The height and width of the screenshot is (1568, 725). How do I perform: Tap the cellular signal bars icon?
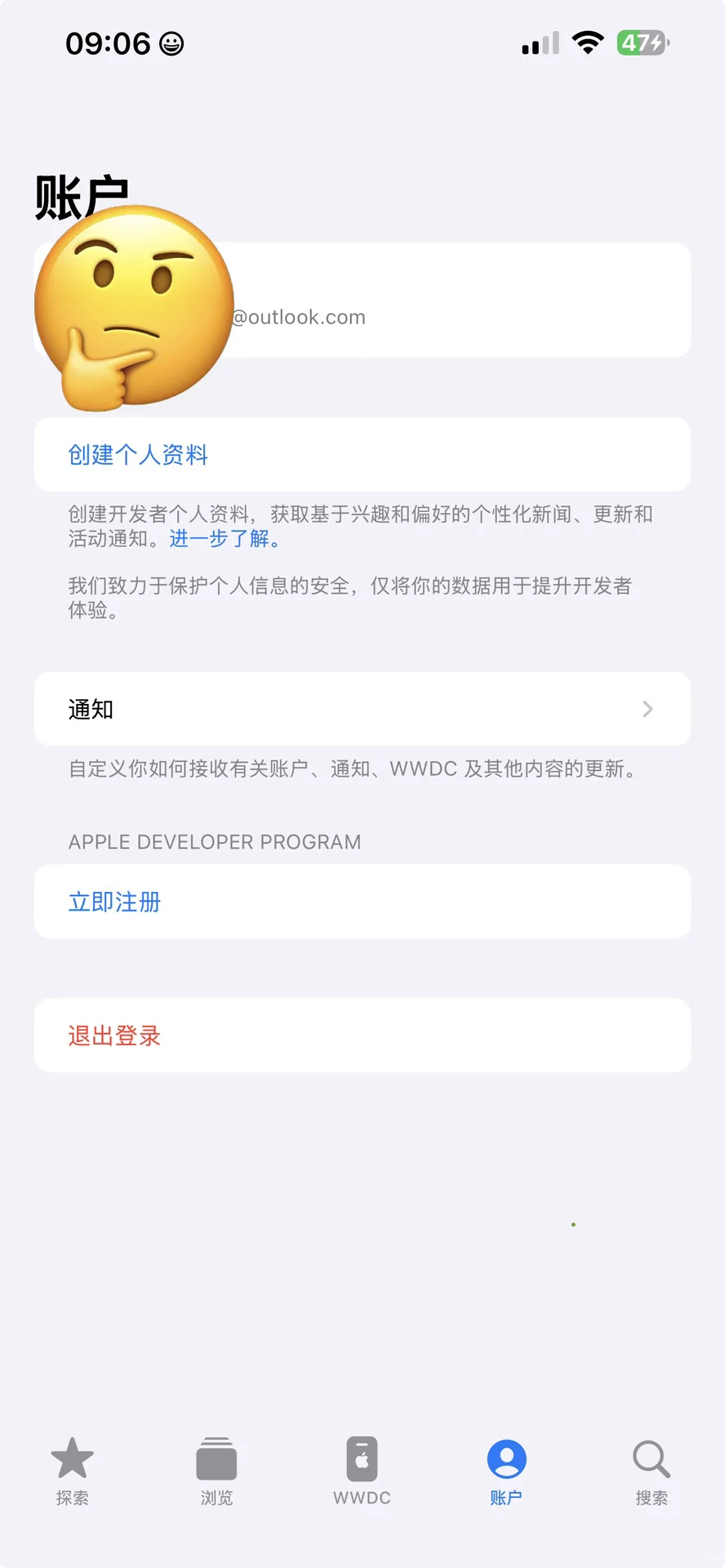[x=539, y=42]
